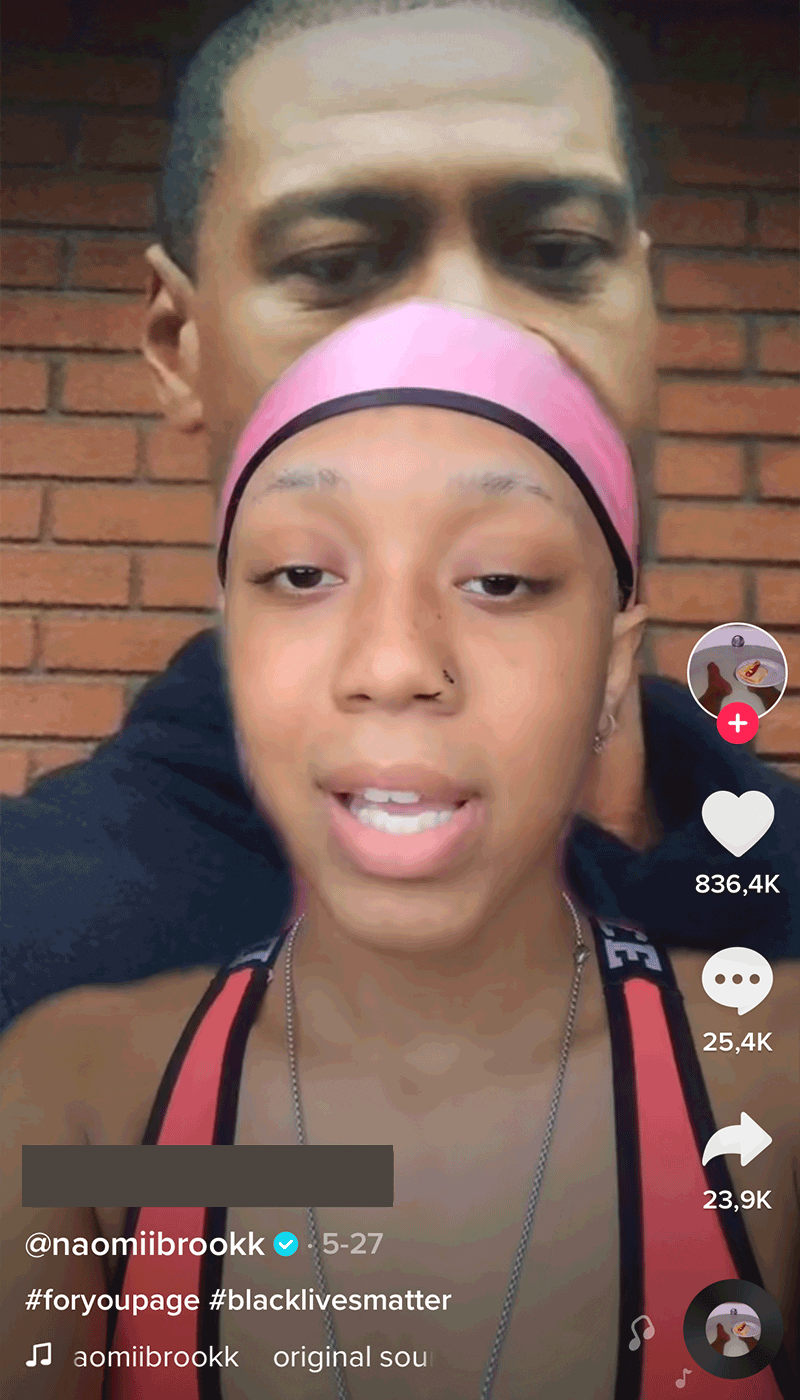Follow the creator via the plus button
The width and height of the screenshot is (800, 1400).
pyautogui.click(x=737, y=723)
